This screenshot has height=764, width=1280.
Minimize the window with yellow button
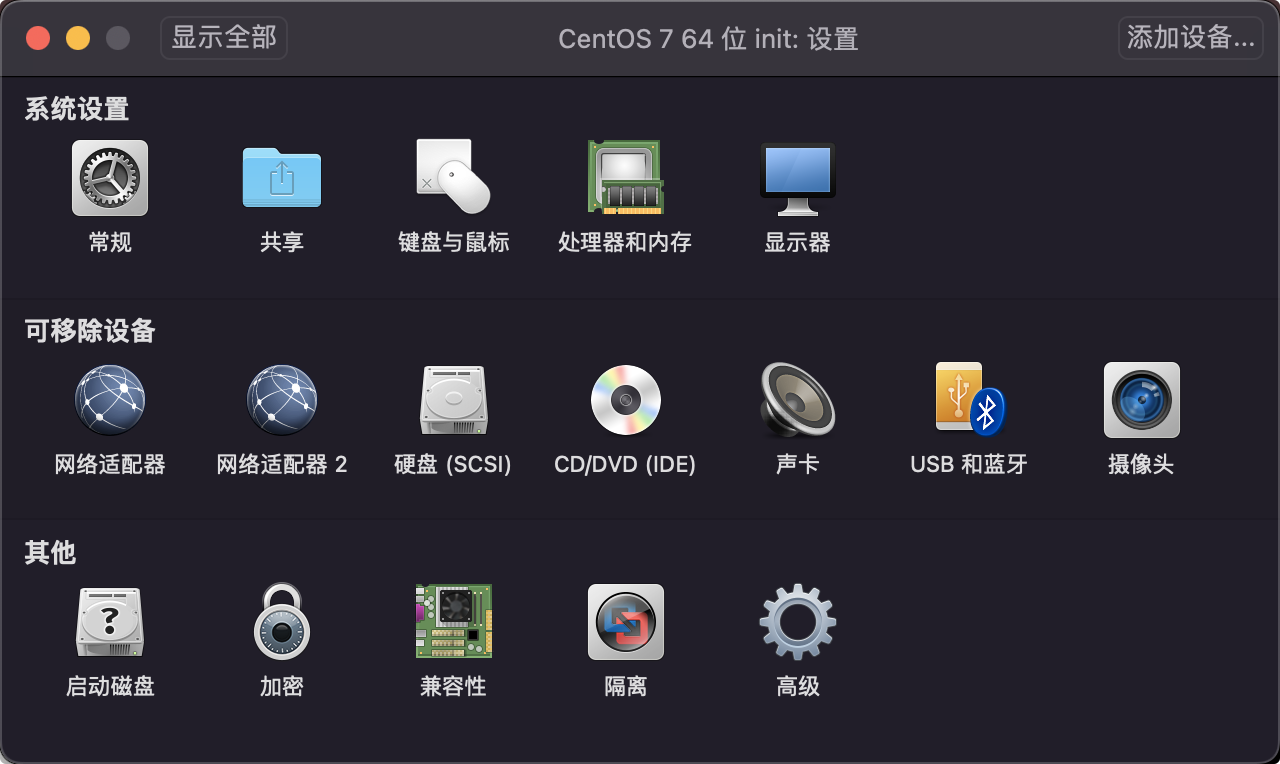click(78, 38)
